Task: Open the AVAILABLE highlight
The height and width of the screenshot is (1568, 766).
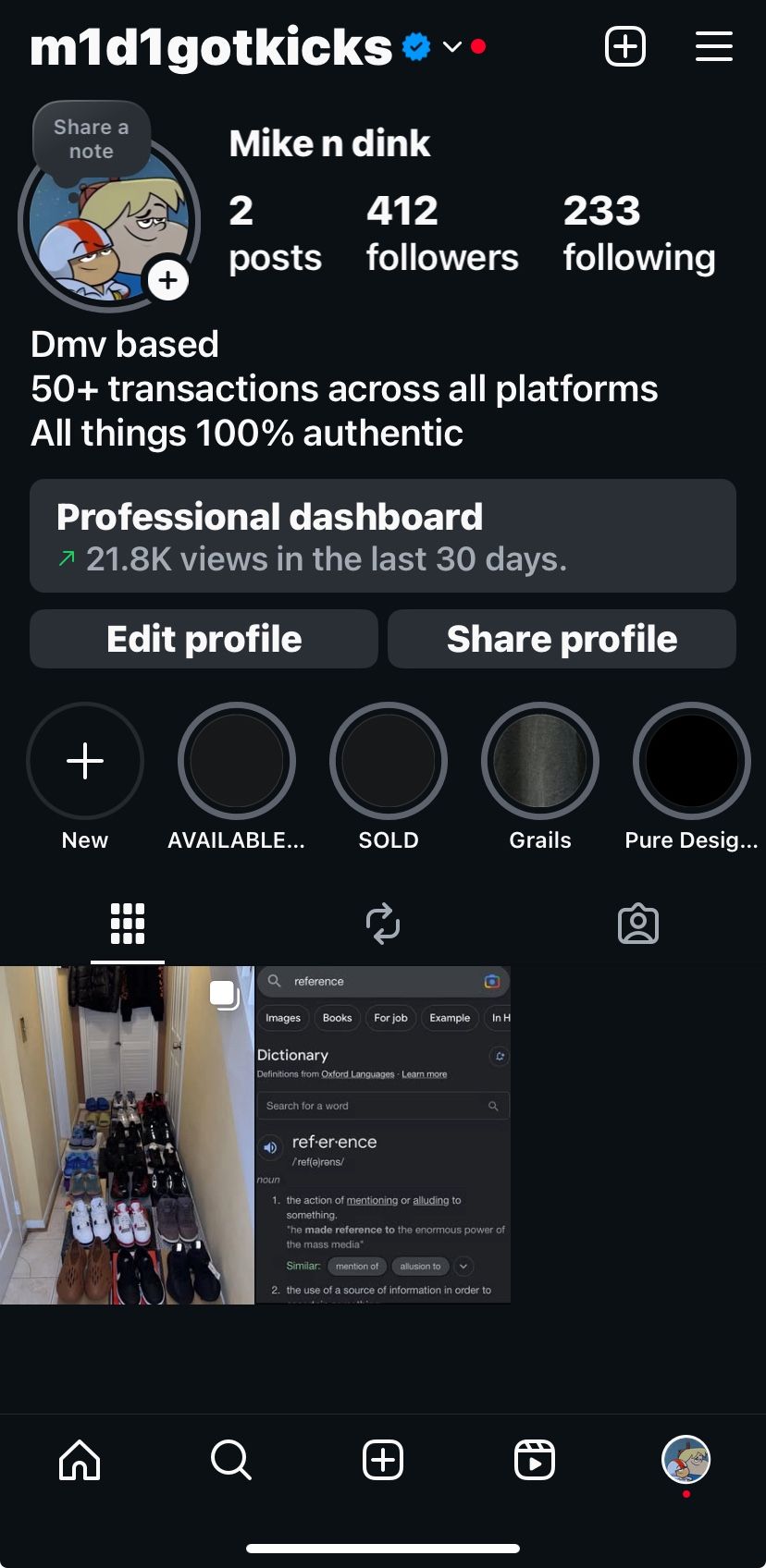Action: 237,761
